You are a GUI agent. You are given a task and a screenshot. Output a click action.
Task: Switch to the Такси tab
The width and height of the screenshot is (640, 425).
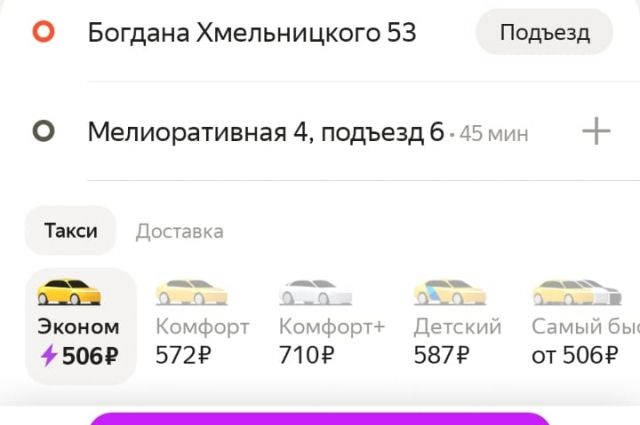pyautogui.click(x=70, y=231)
